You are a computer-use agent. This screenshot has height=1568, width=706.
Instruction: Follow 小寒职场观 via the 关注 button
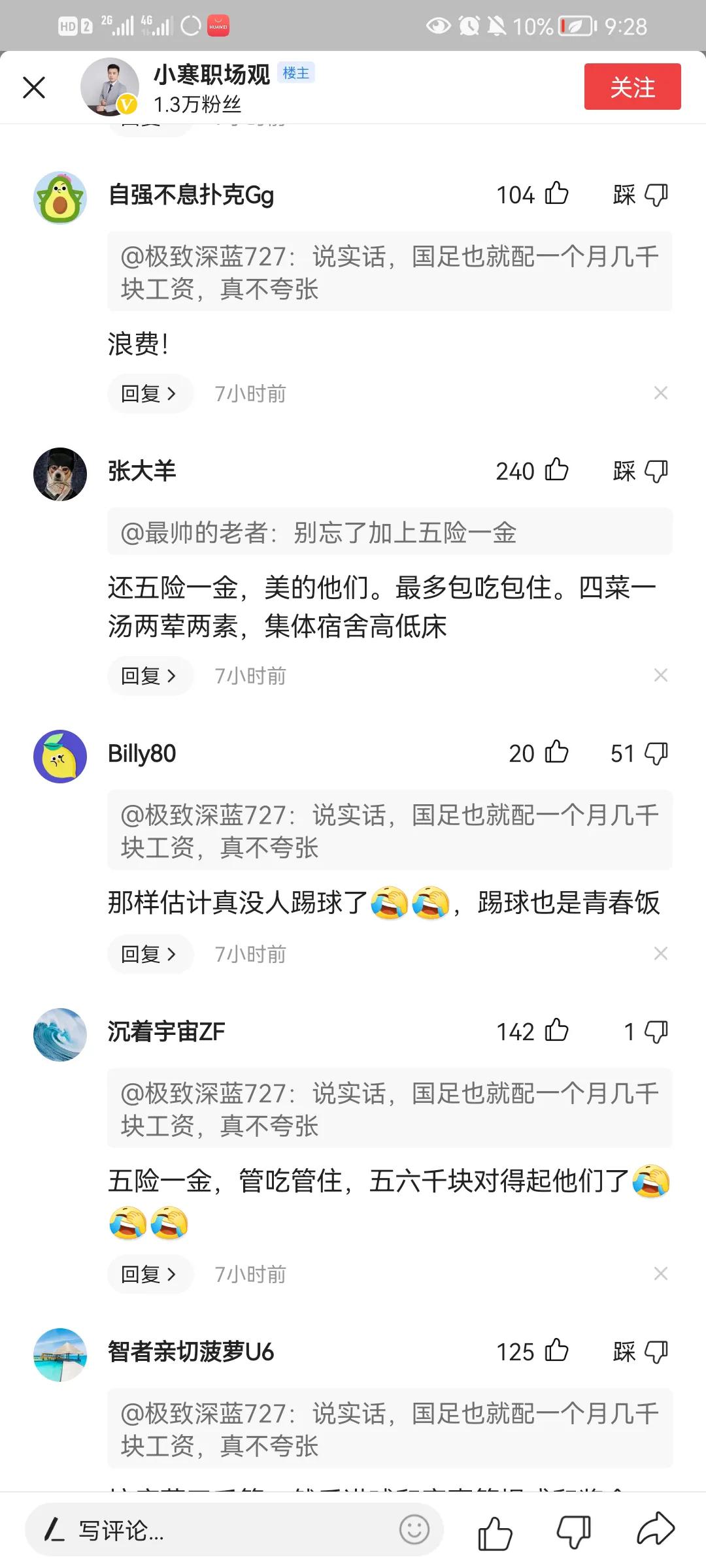(631, 86)
